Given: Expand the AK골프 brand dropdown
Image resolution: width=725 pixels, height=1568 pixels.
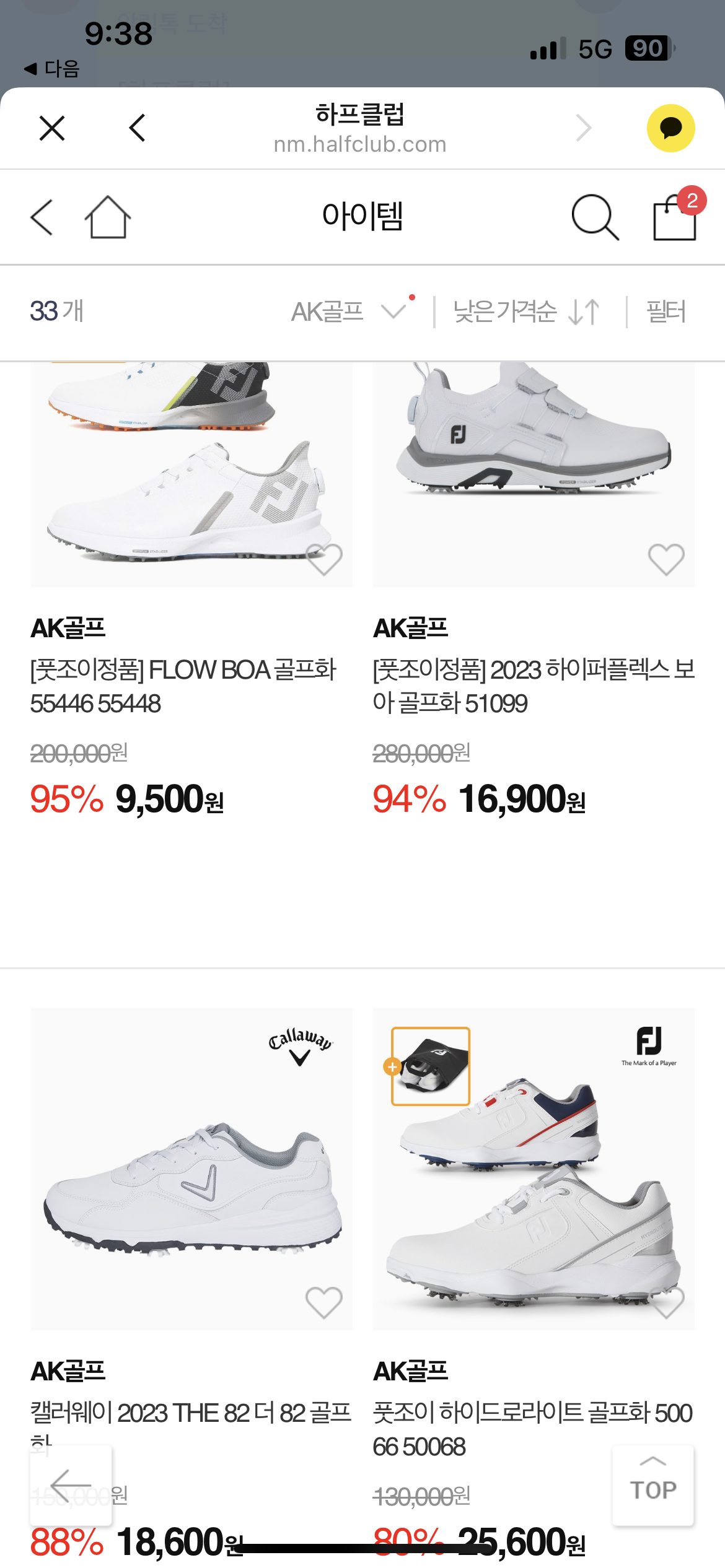Looking at the screenshot, I should [350, 311].
